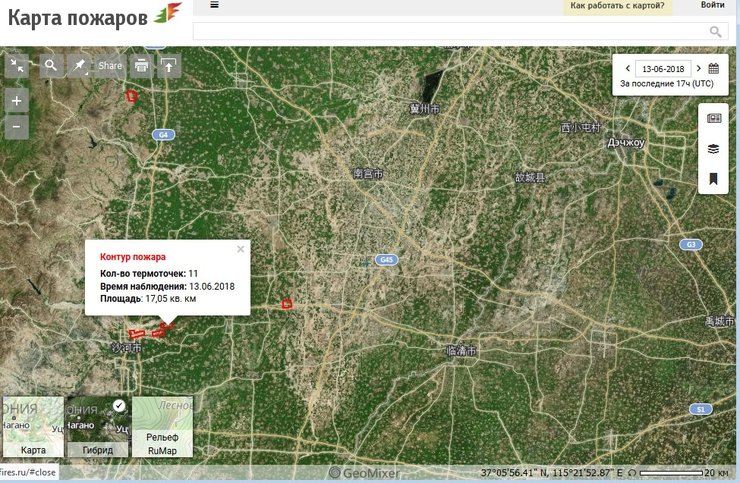Zoom out with the minus button
The height and width of the screenshot is (483, 740).
[x=17, y=127]
